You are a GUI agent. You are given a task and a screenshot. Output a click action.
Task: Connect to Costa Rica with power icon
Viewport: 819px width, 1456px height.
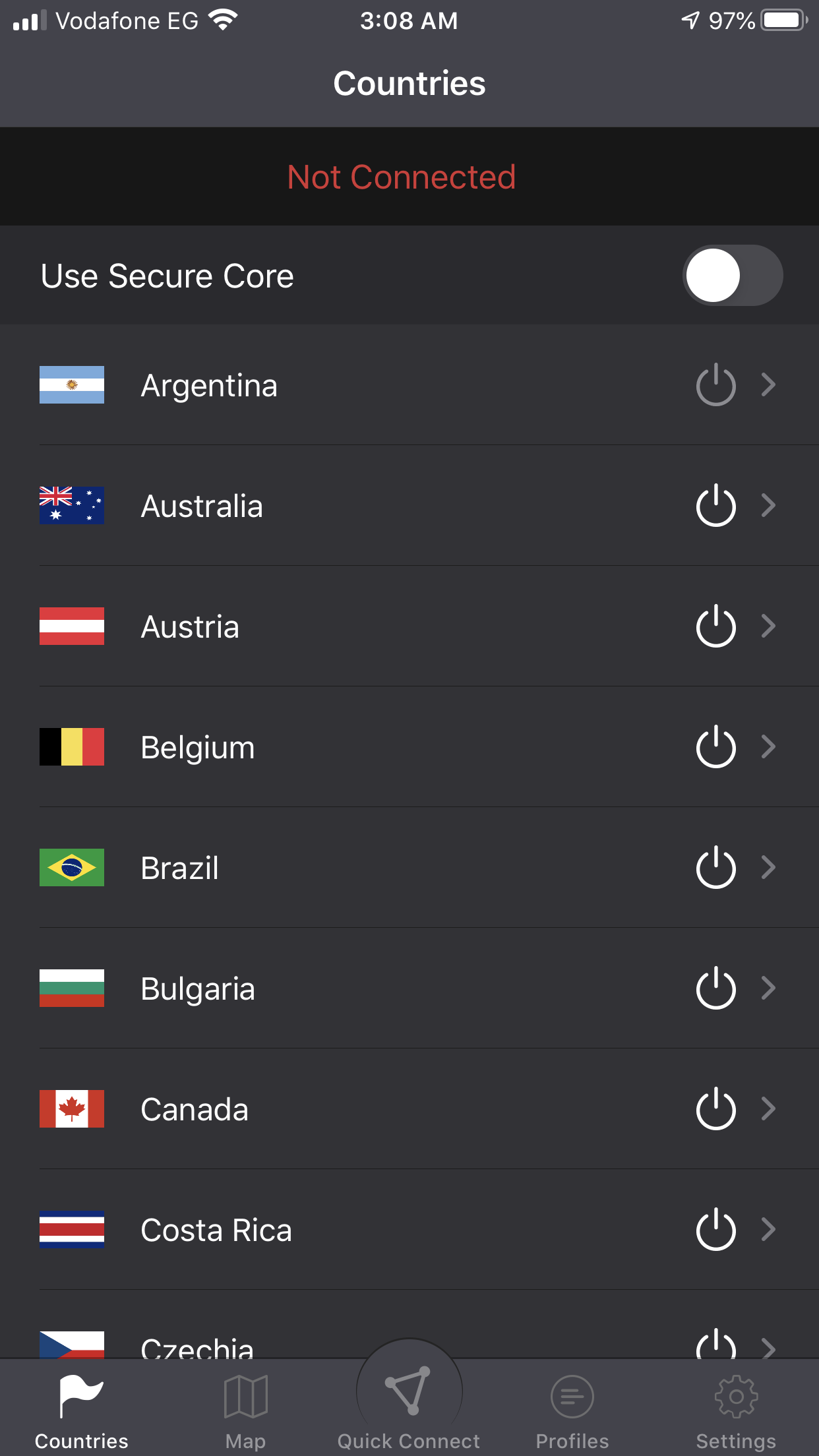tap(716, 1230)
